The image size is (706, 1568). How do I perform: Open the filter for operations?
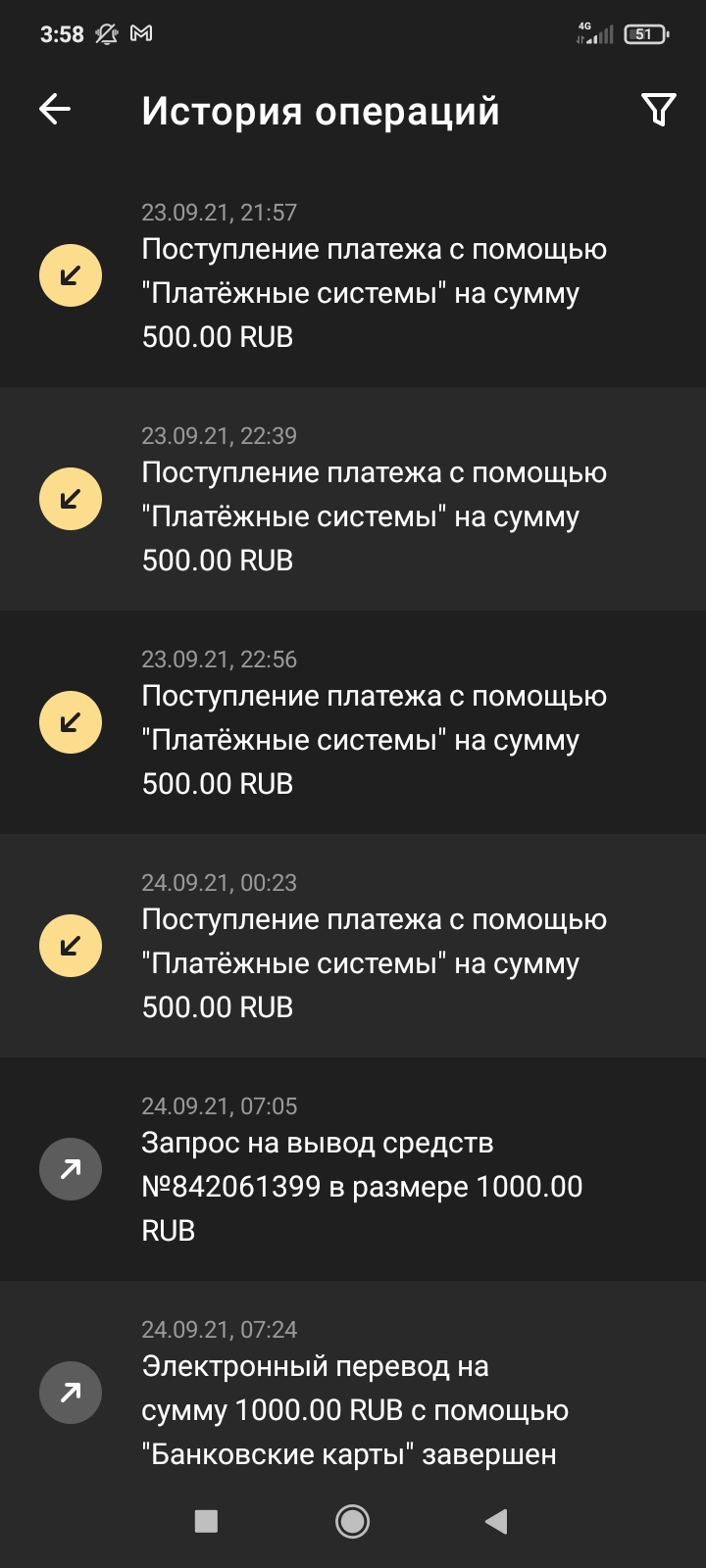click(x=658, y=110)
